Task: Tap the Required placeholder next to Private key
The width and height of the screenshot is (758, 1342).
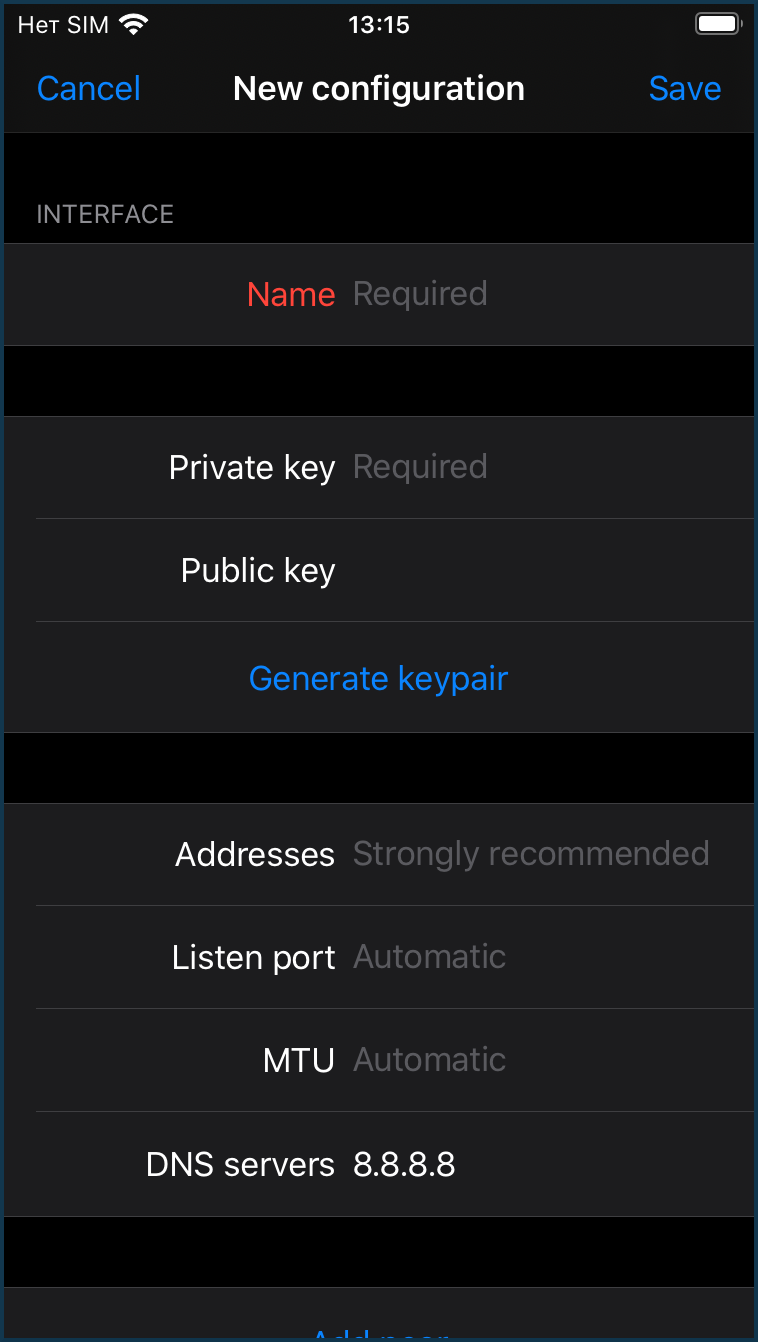Action: pyautogui.click(x=420, y=467)
